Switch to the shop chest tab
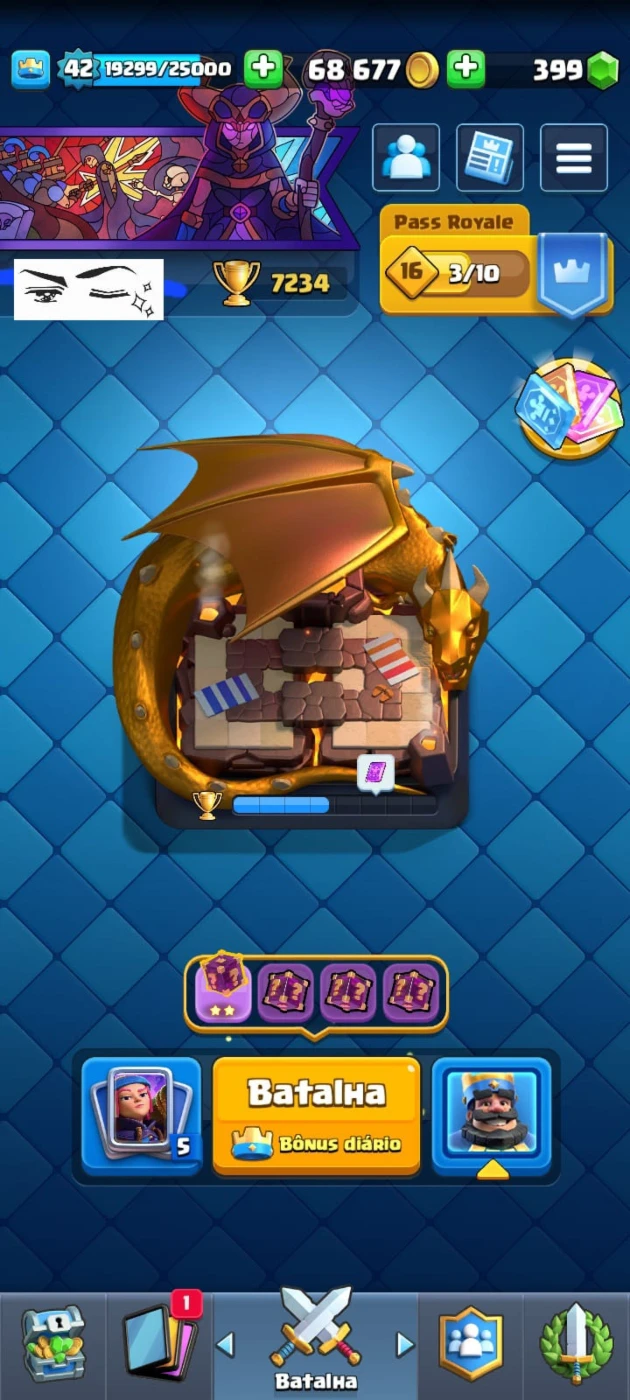The width and height of the screenshot is (630, 1400). click(53, 1345)
